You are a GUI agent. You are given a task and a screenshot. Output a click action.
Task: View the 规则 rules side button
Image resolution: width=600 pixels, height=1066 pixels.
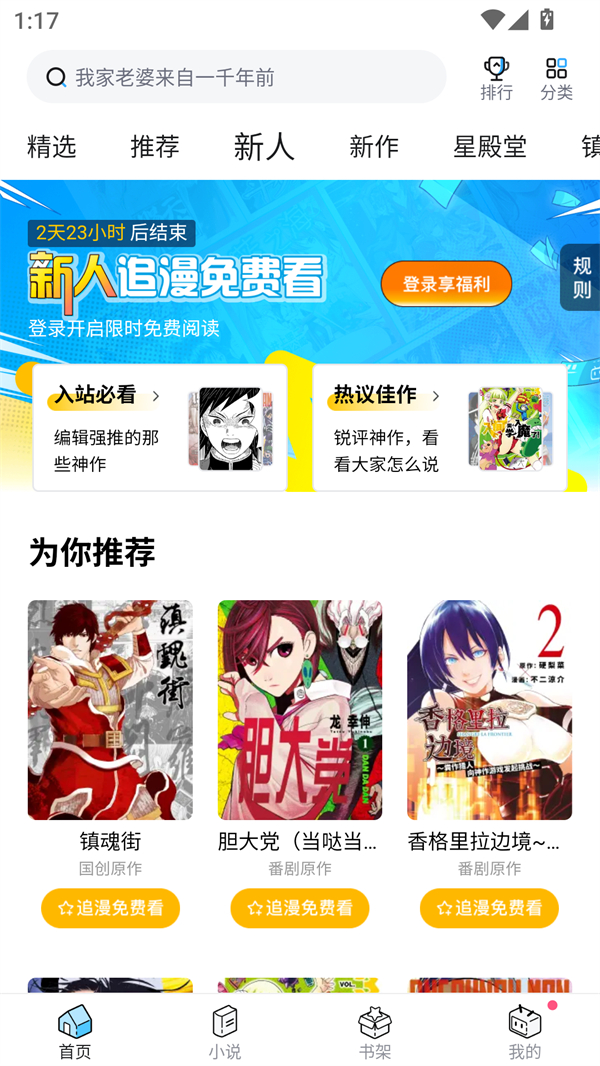(x=581, y=278)
